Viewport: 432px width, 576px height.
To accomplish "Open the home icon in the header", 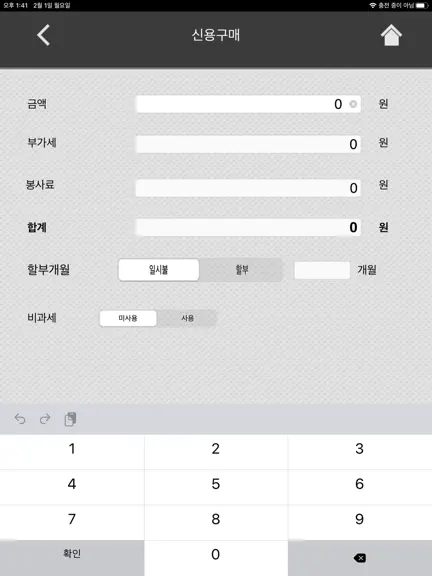I will tap(391, 35).
